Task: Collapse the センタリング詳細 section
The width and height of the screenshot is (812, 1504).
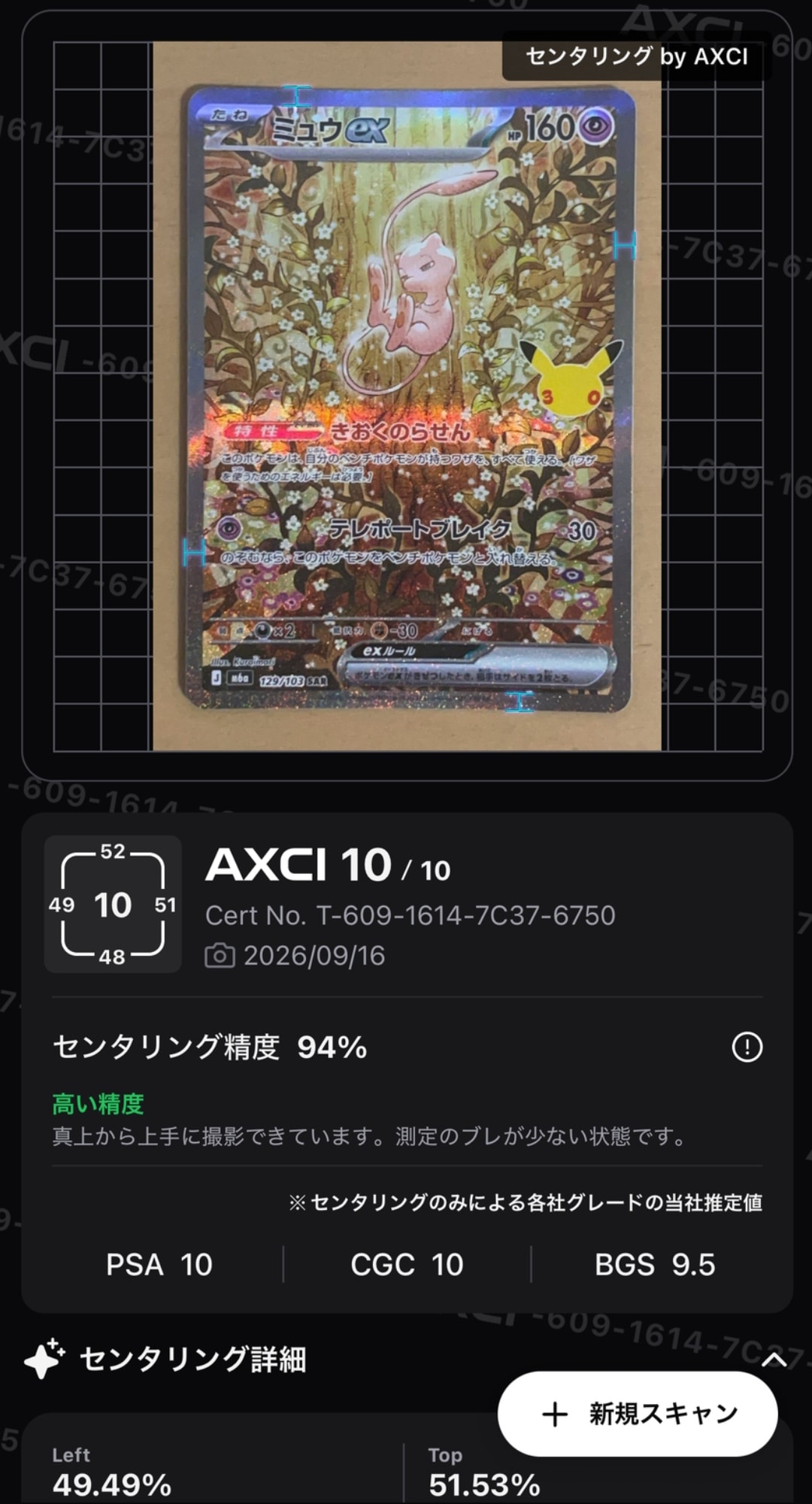Action: click(773, 1360)
